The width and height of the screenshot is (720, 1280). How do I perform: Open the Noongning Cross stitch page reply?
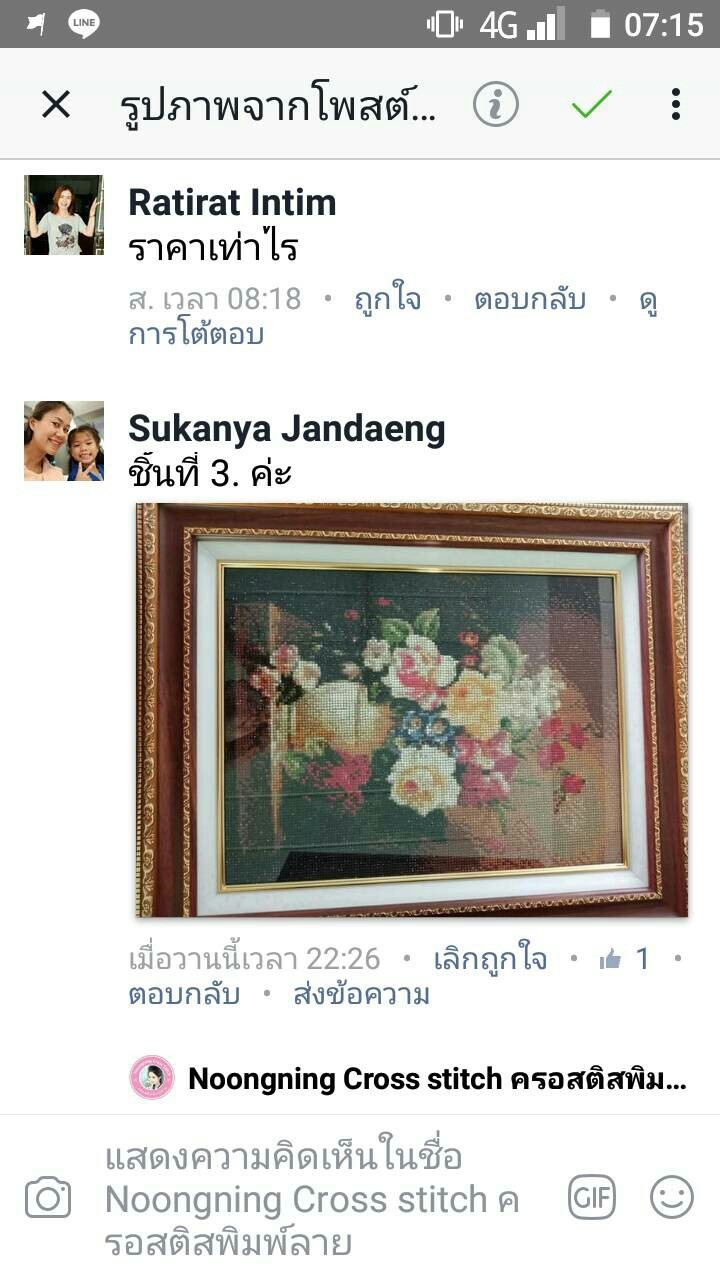436,1079
